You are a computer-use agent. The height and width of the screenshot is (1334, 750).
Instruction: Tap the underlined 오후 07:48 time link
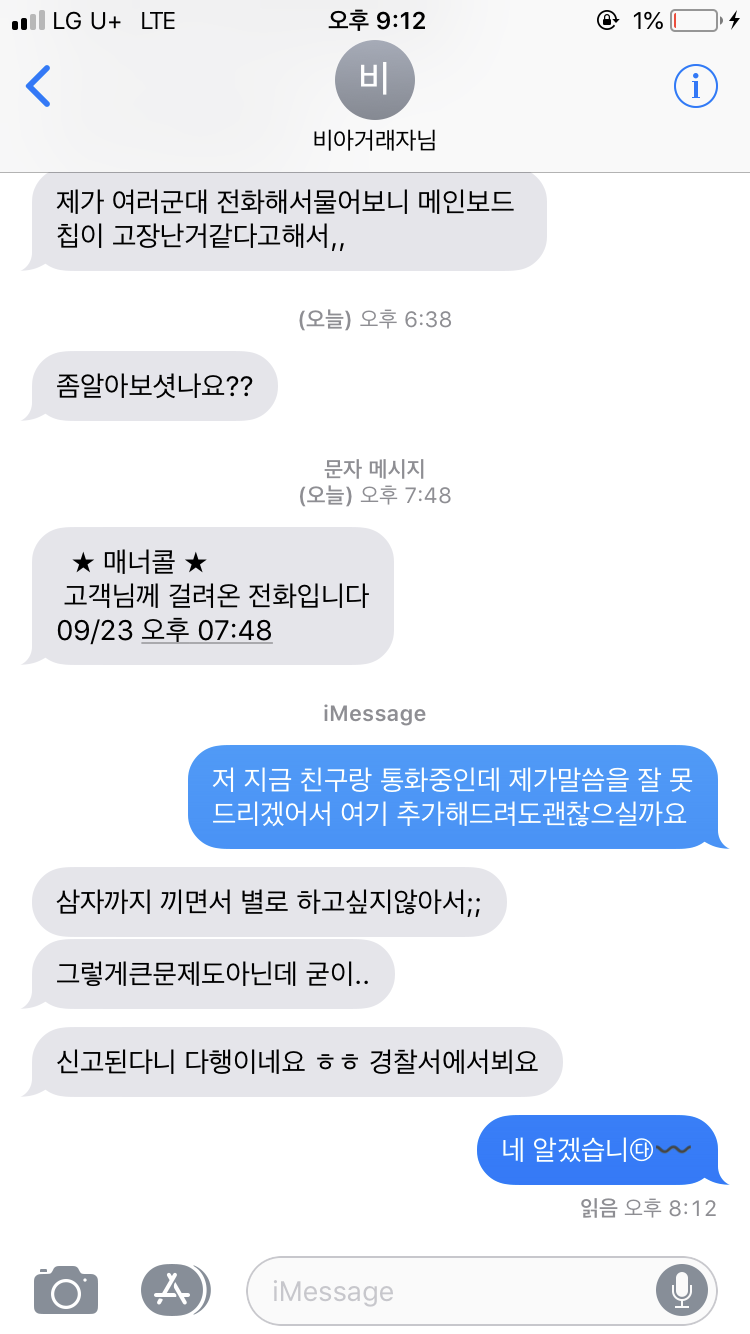point(207,631)
